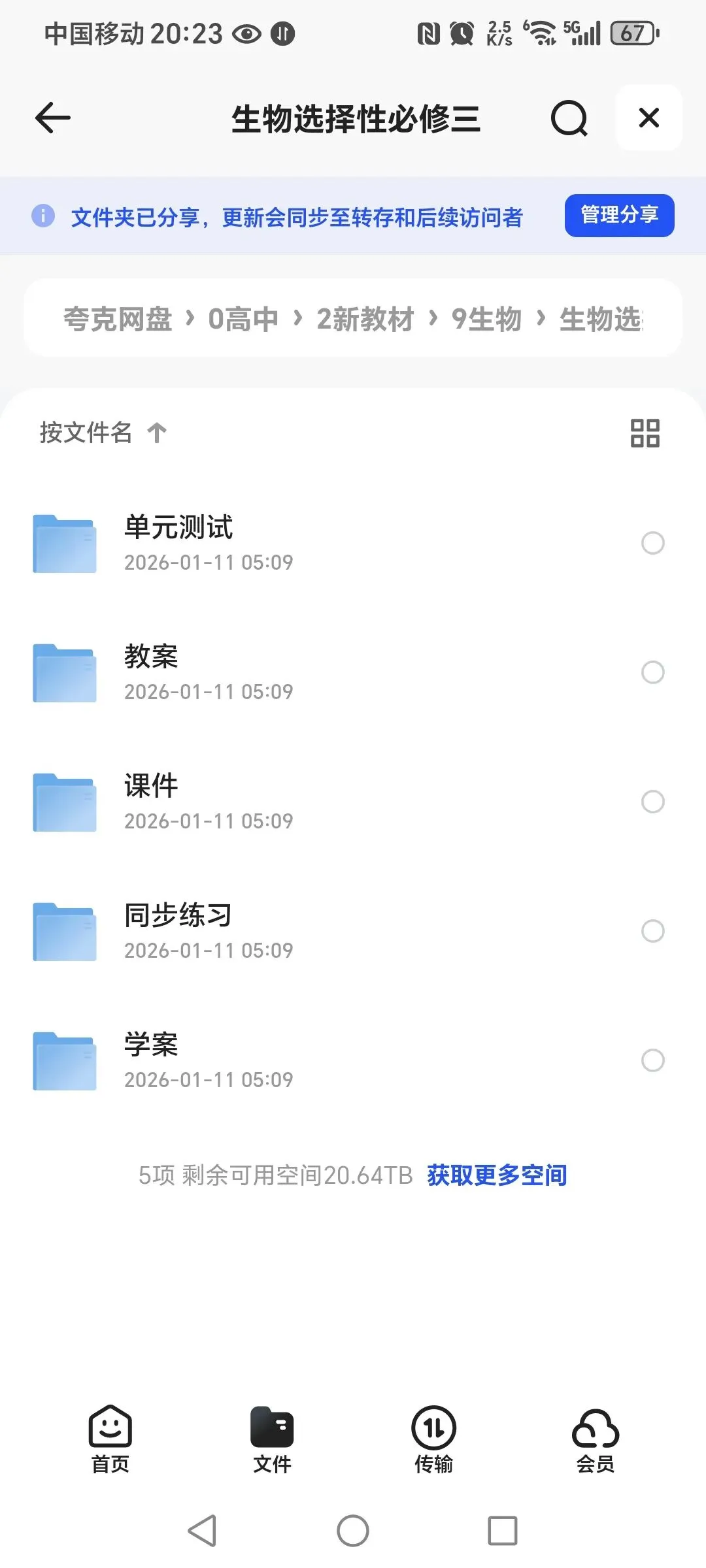Open search in this folder
706x1568 pixels.
569,118
